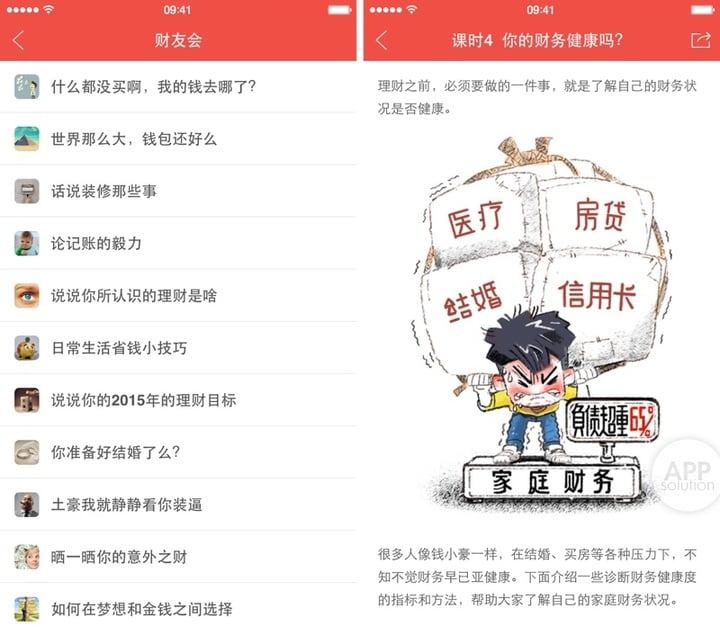The width and height of the screenshot is (720, 635).
Task: Open the 话说装修那些事 topic
Action: coord(104,191)
